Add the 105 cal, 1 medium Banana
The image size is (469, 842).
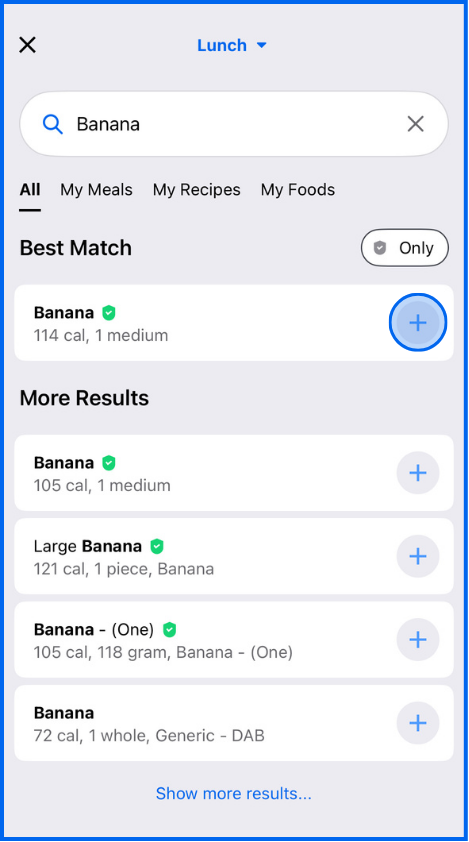418,473
